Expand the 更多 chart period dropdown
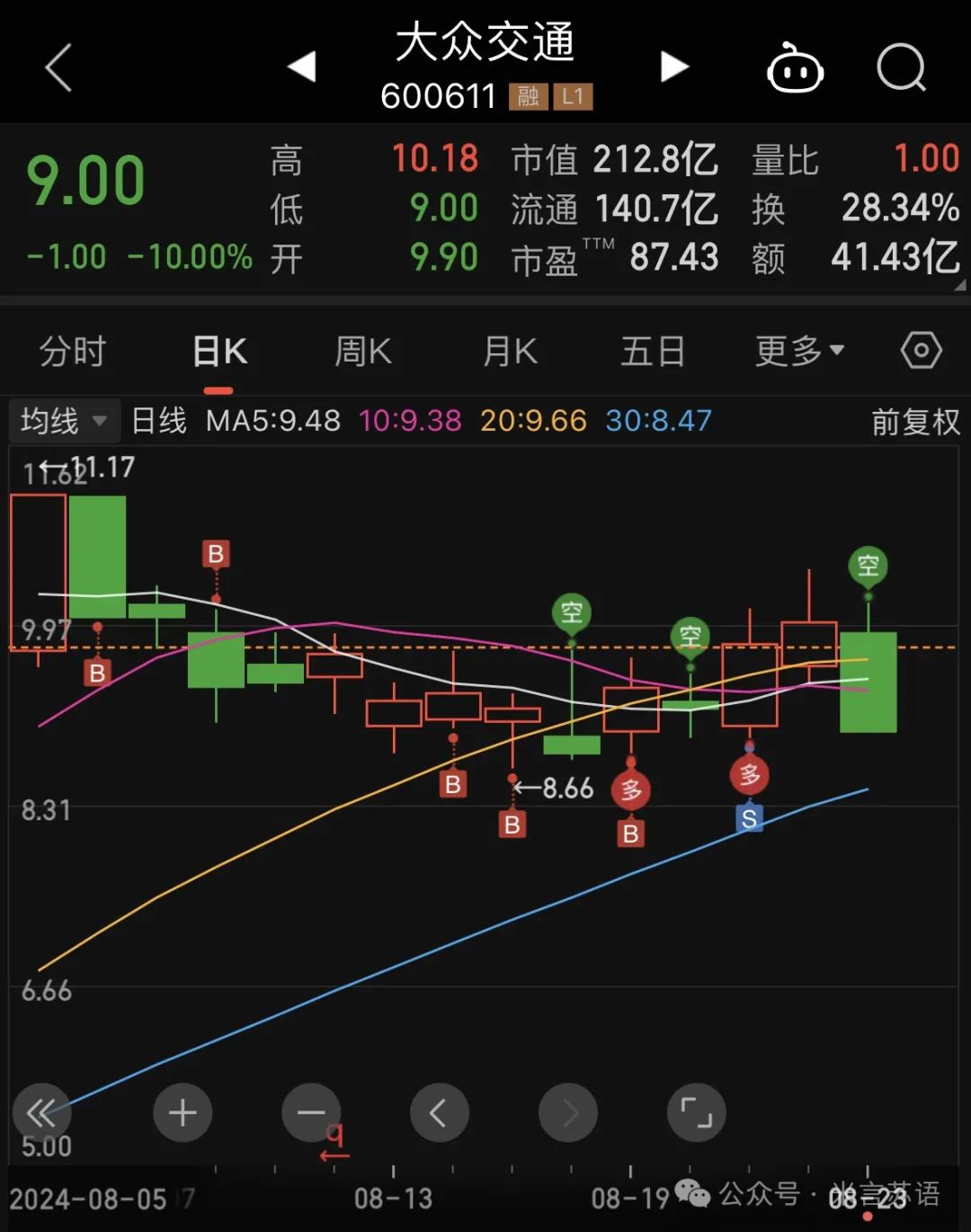The image size is (971, 1232). coord(799,352)
